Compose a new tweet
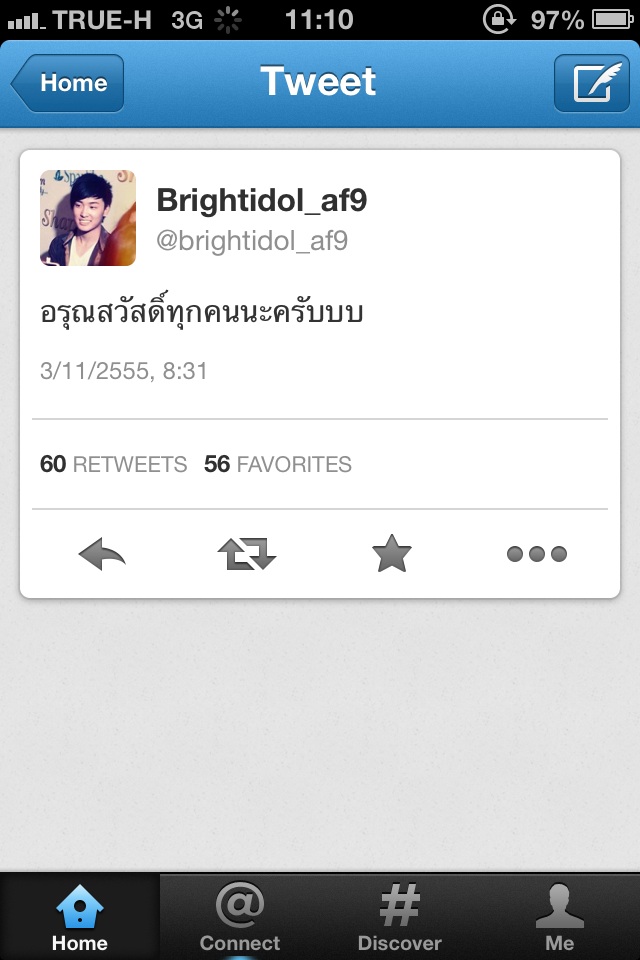Viewport: 640px width, 960px height. pyautogui.click(x=591, y=83)
